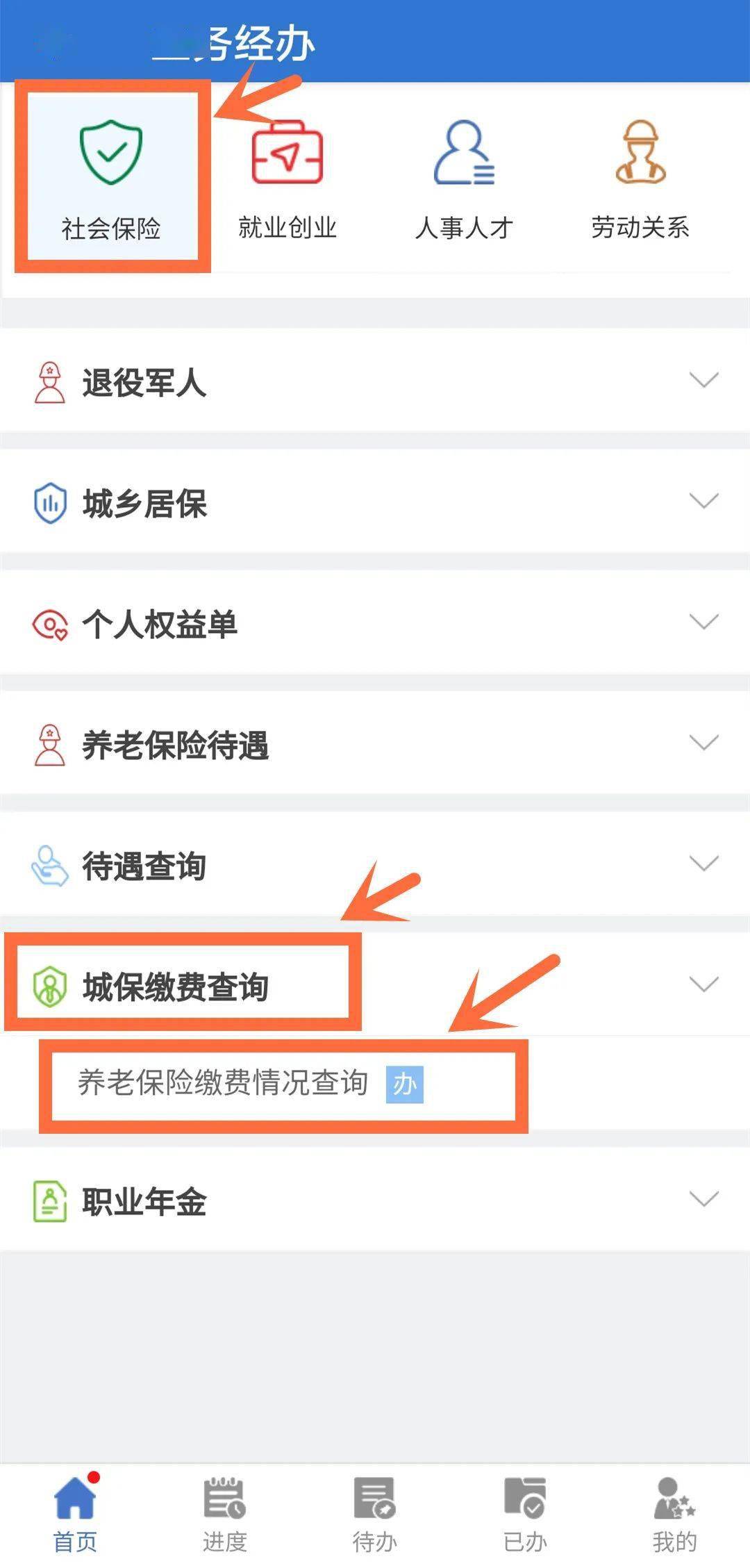Screen dimensions: 750x1568
Task: Open 养老保险缴费情况查询
Action: coord(224,1083)
